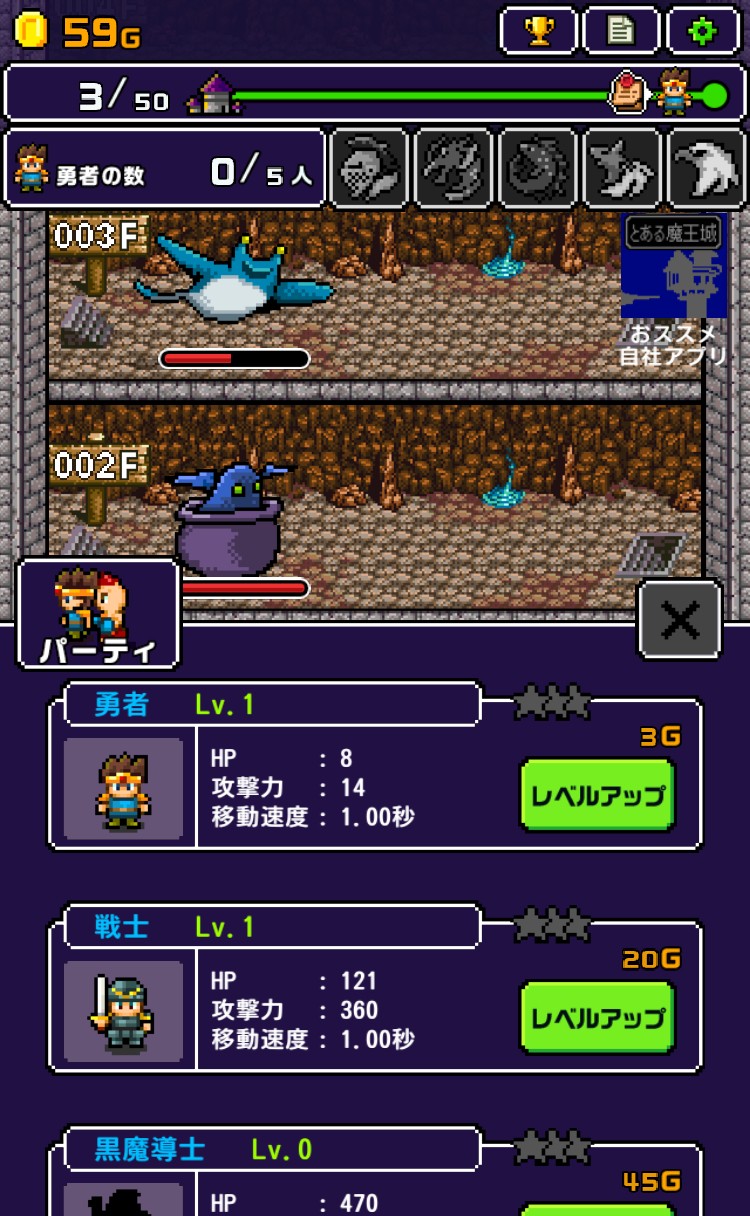Close the party panel with X

click(680, 620)
